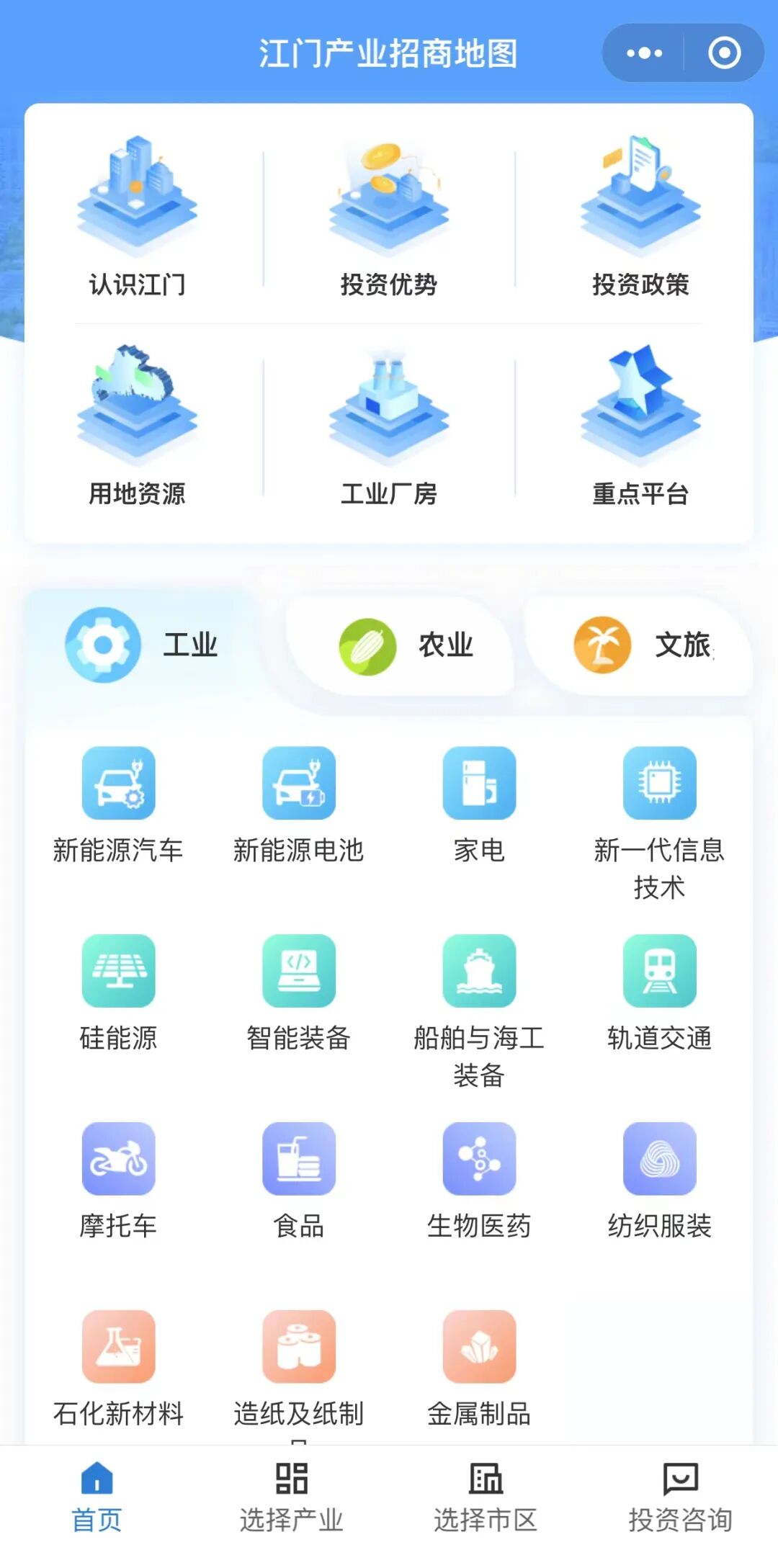Click the 家电 appliance icon
This screenshot has height=1568, width=778.
tap(479, 785)
